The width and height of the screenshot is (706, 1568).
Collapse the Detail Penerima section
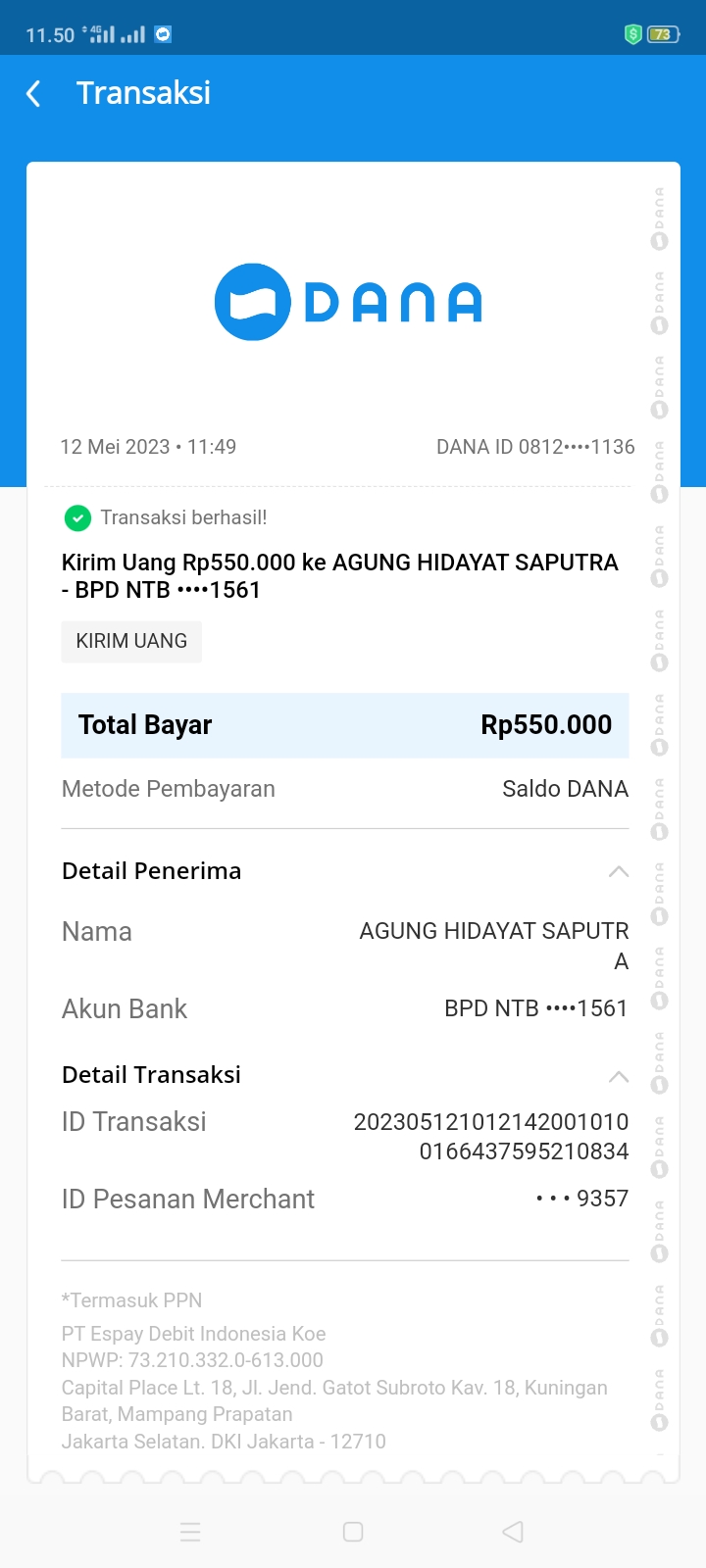pos(618,871)
